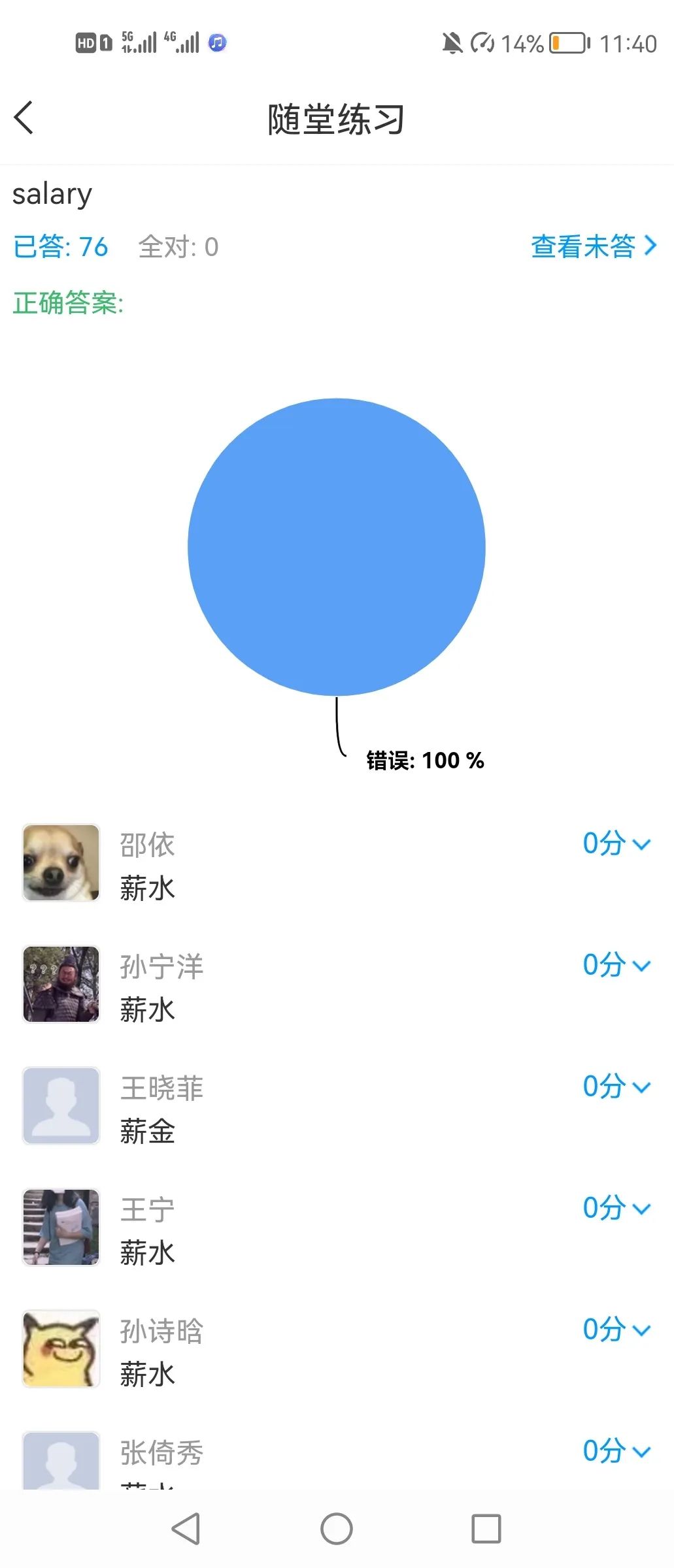This screenshot has height=1568, width=674.
Task: Open 查看未答 list
Action: click(593, 246)
